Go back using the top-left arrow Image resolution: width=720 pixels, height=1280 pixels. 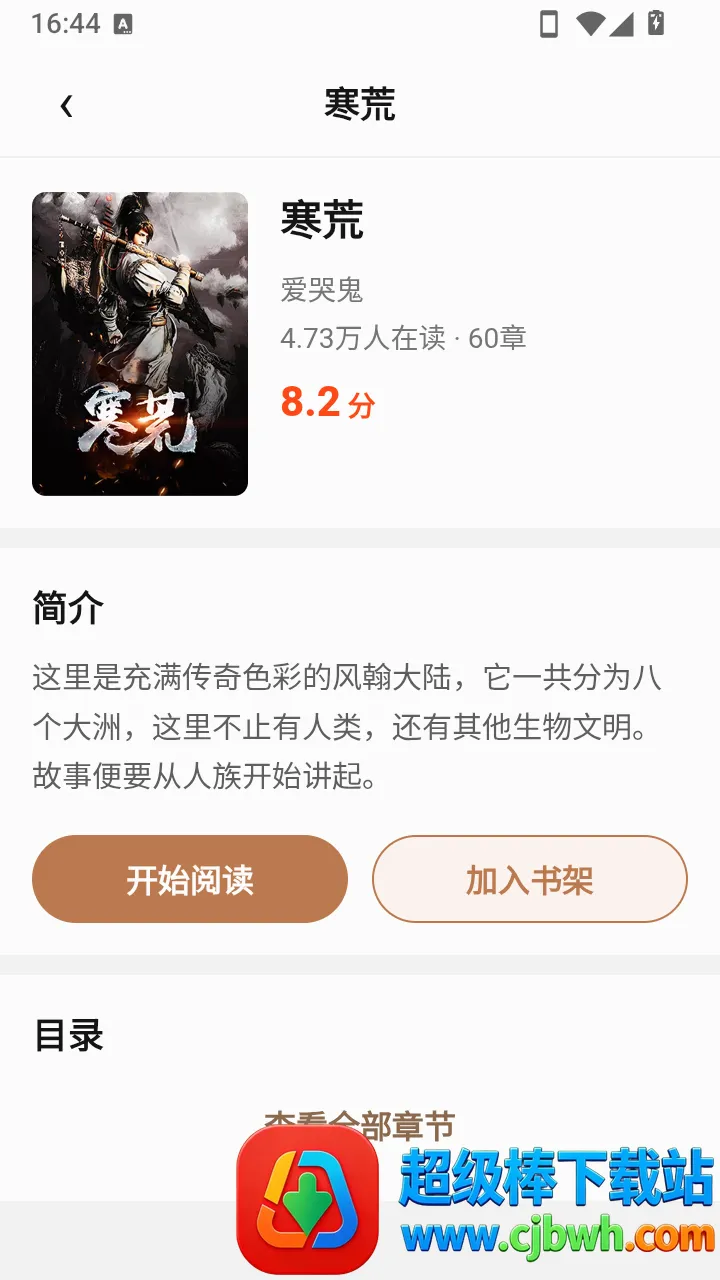point(66,105)
